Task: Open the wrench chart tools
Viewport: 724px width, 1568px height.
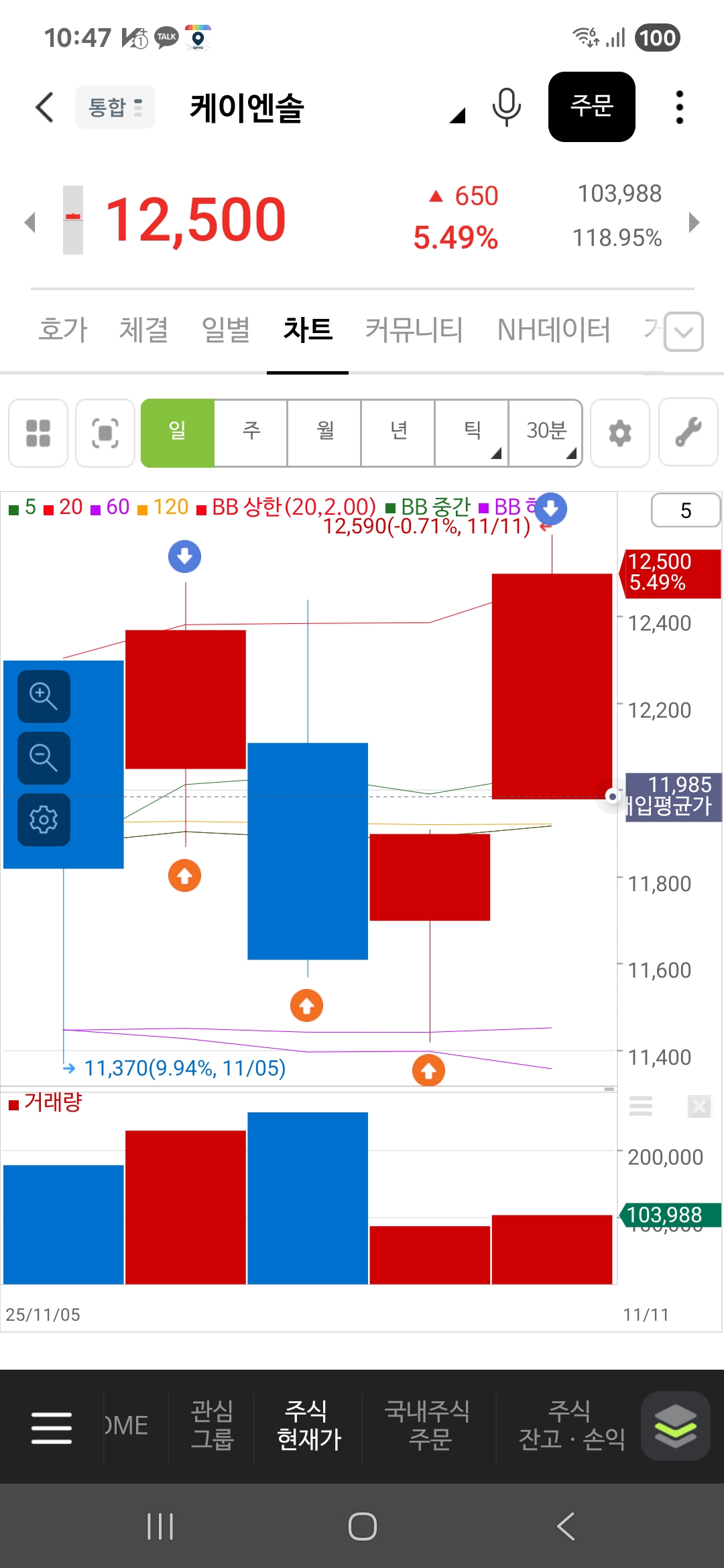Action: 688,434
